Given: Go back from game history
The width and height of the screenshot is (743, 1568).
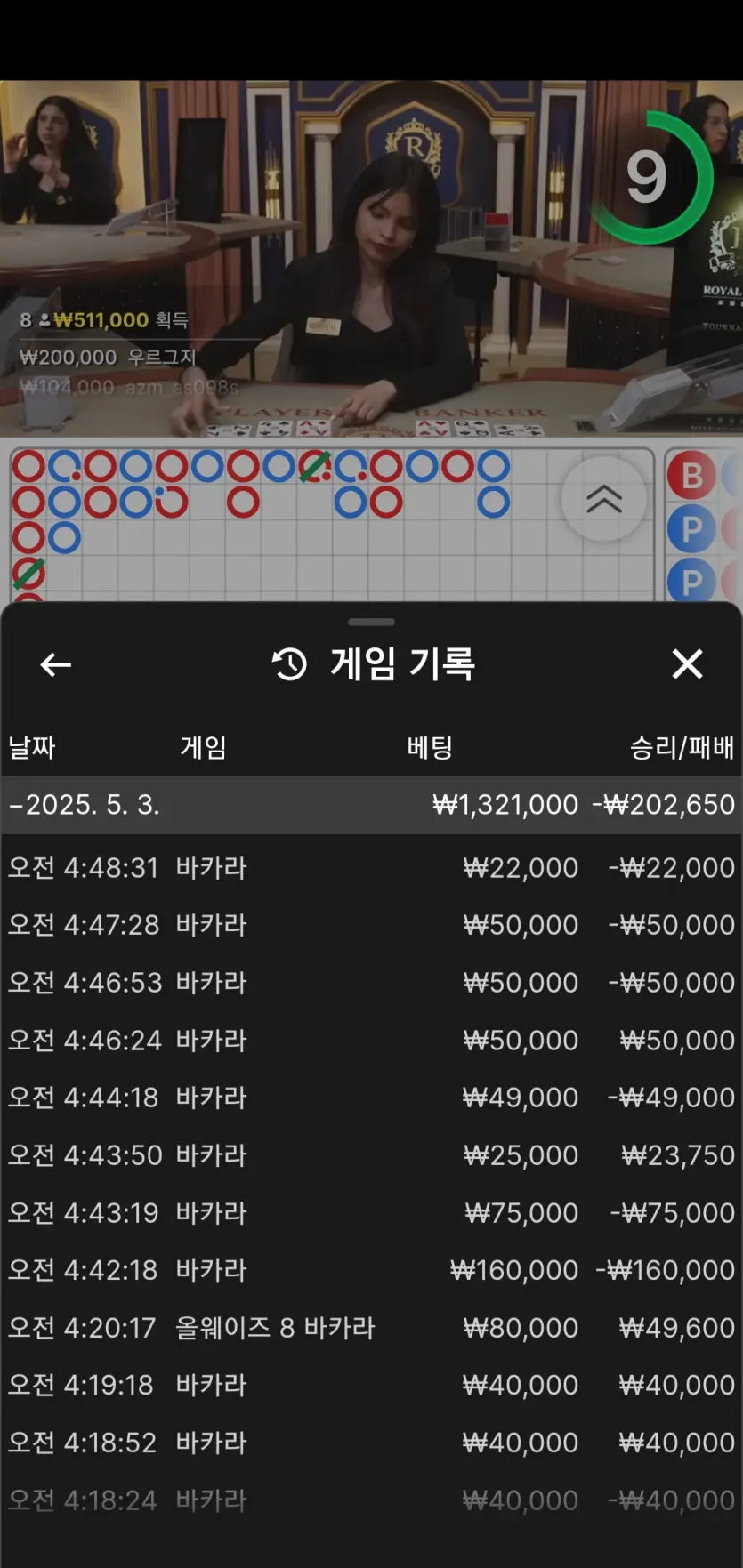Looking at the screenshot, I should point(55,664).
